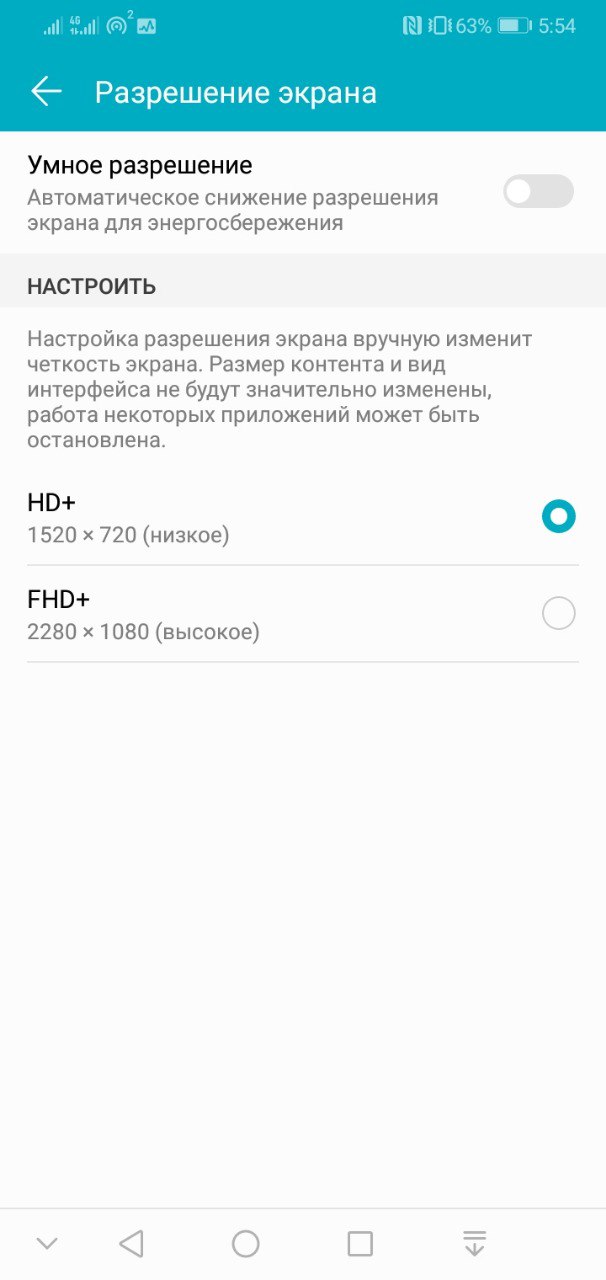Enable the Умное разрешение switch
Viewport: 606px width, 1280px height.
[538, 191]
